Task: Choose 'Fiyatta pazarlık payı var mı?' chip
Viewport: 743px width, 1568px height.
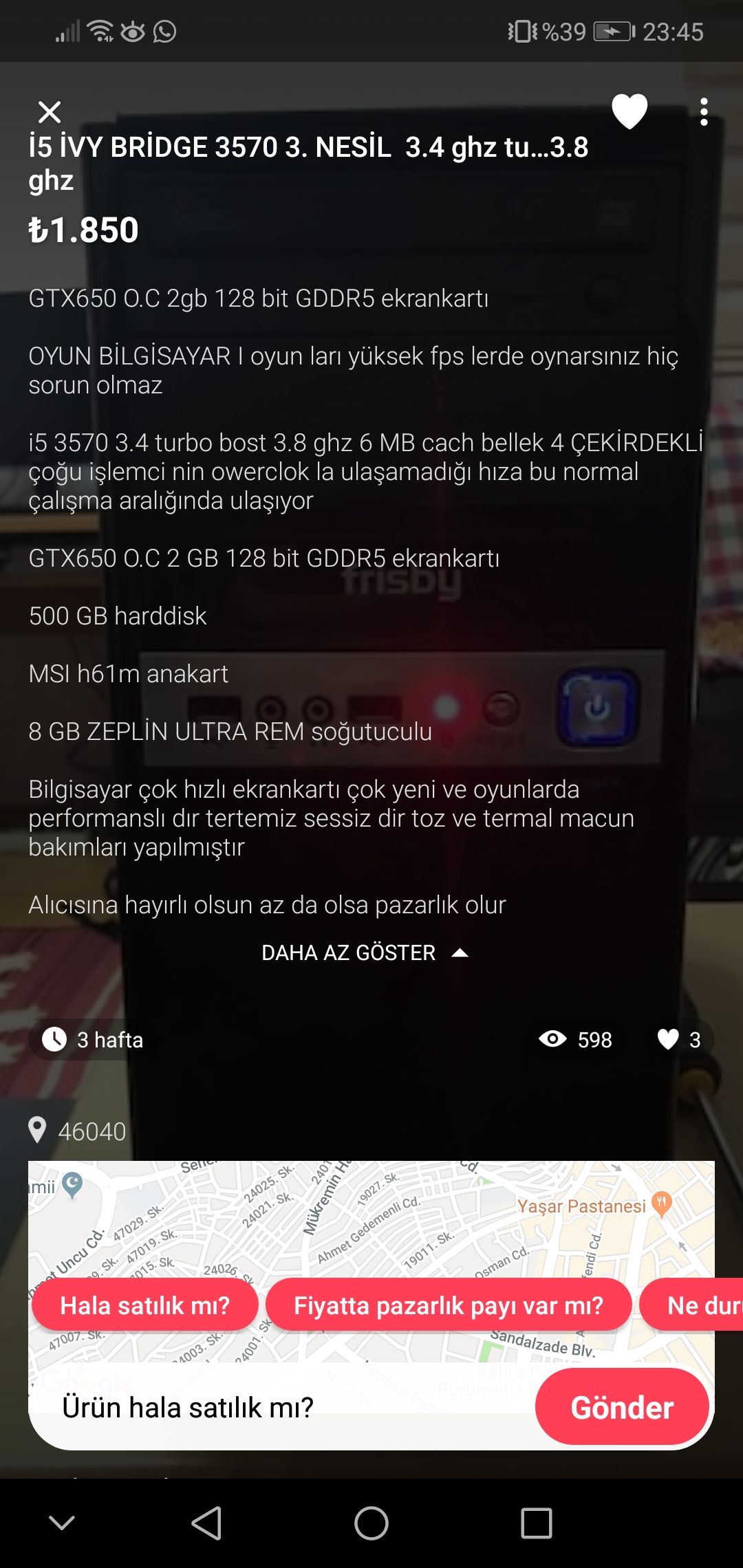Action: (449, 1305)
